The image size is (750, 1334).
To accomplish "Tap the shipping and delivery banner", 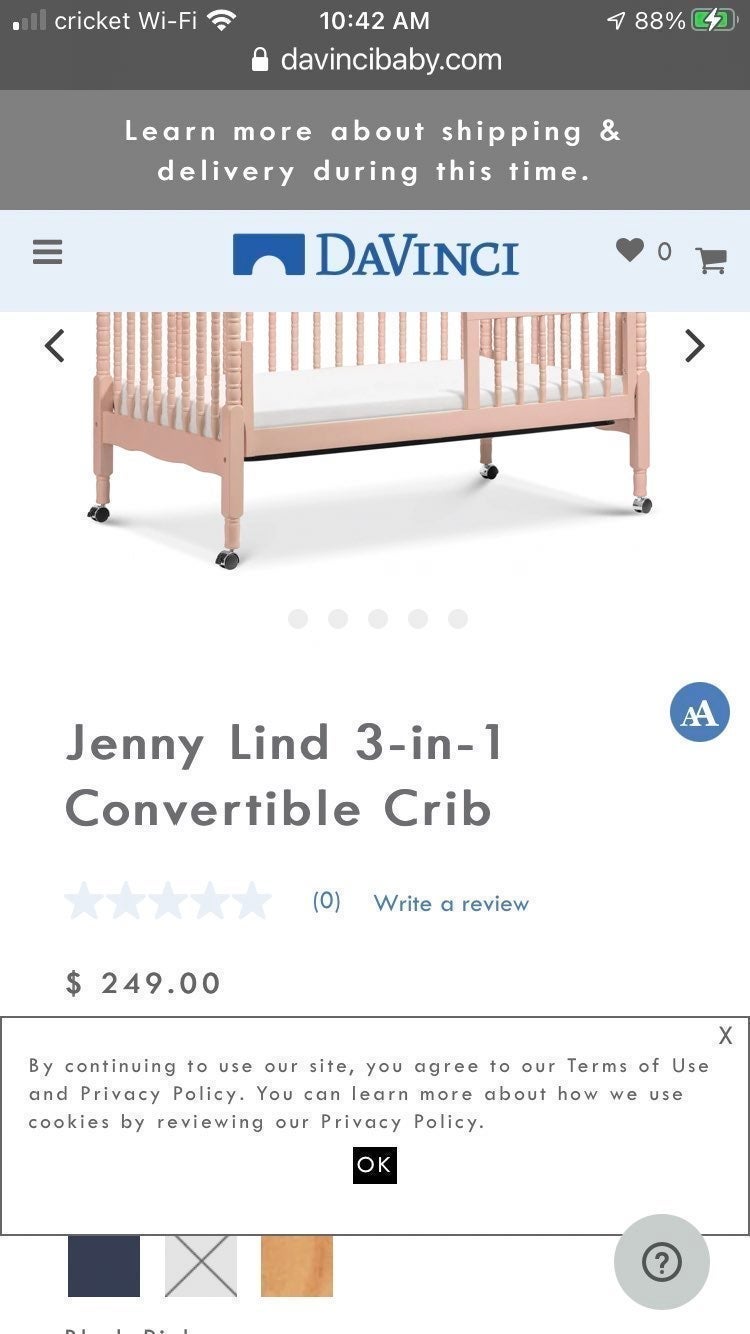I will [x=374, y=151].
